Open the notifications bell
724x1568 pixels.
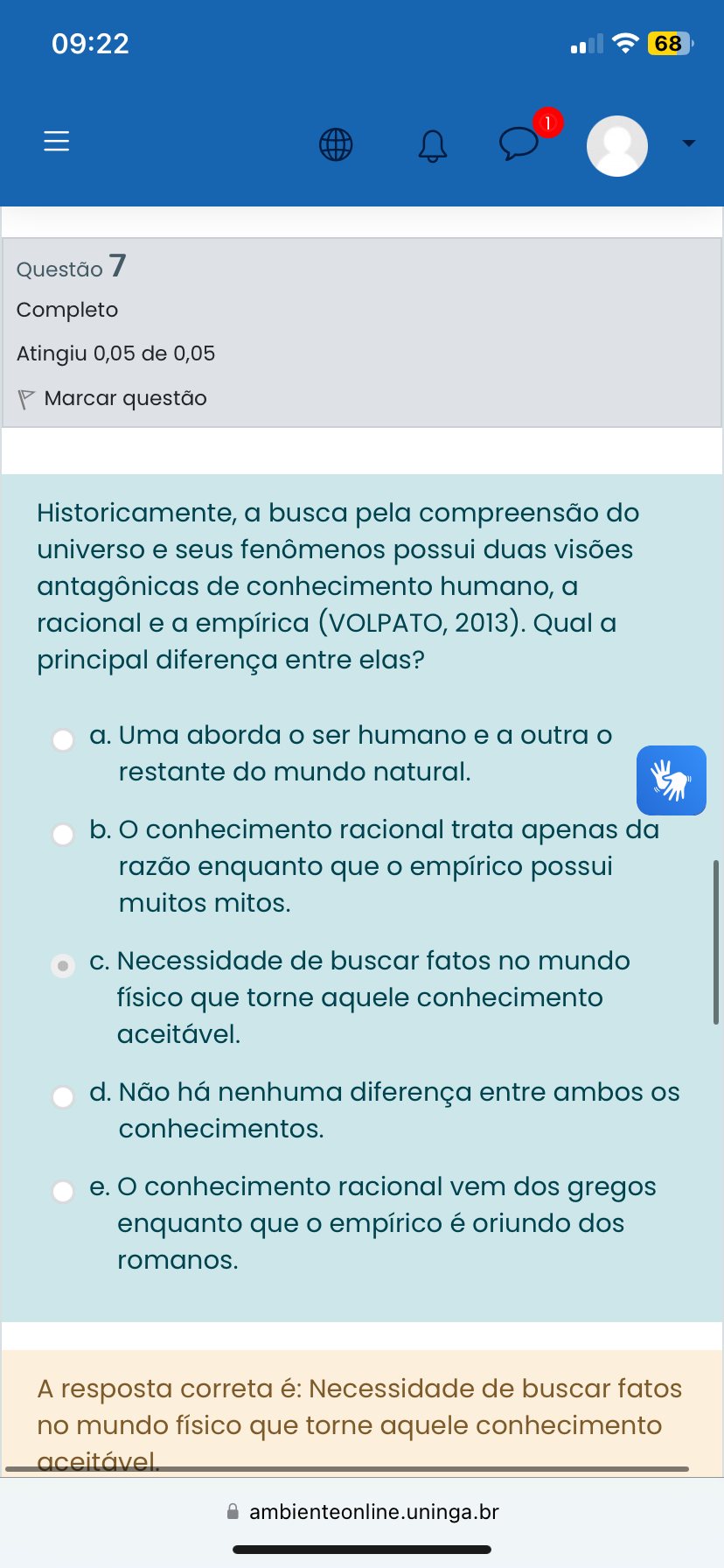[x=432, y=145]
